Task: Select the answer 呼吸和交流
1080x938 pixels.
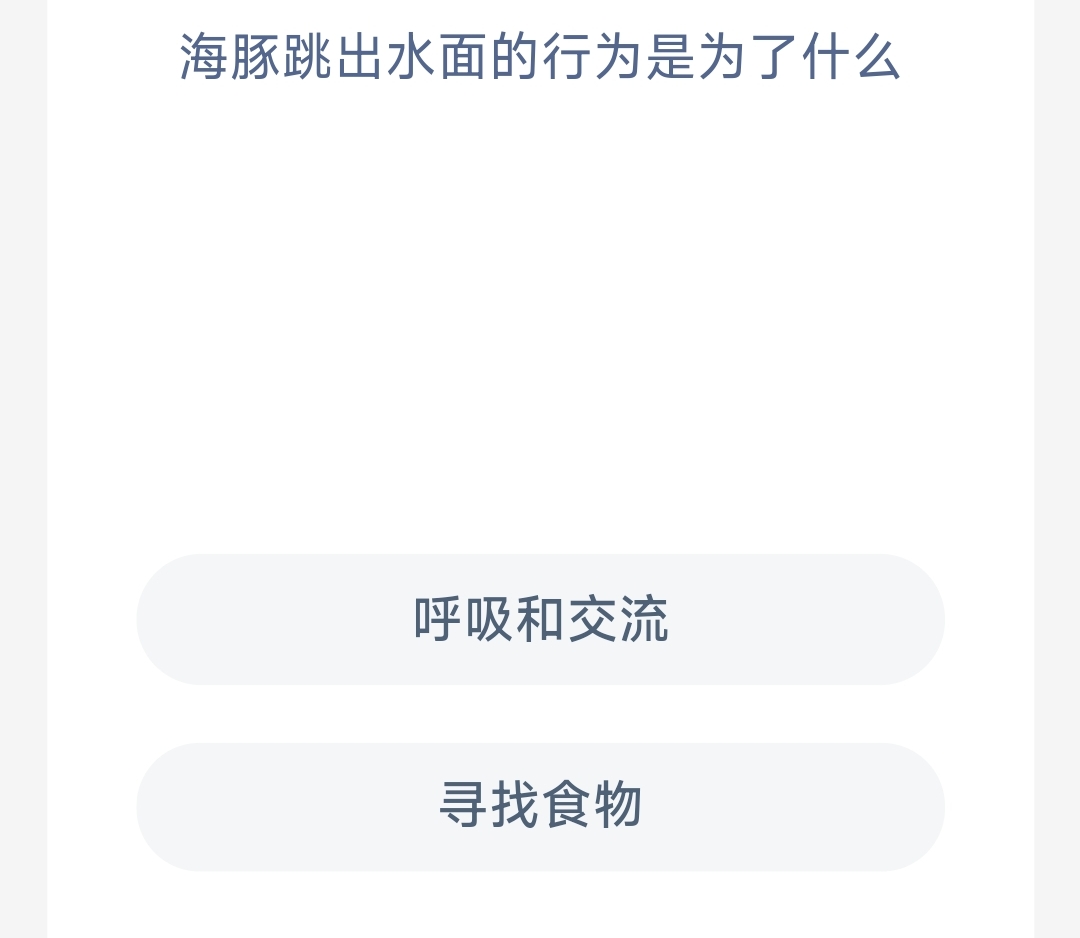Action: click(x=540, y=619)
